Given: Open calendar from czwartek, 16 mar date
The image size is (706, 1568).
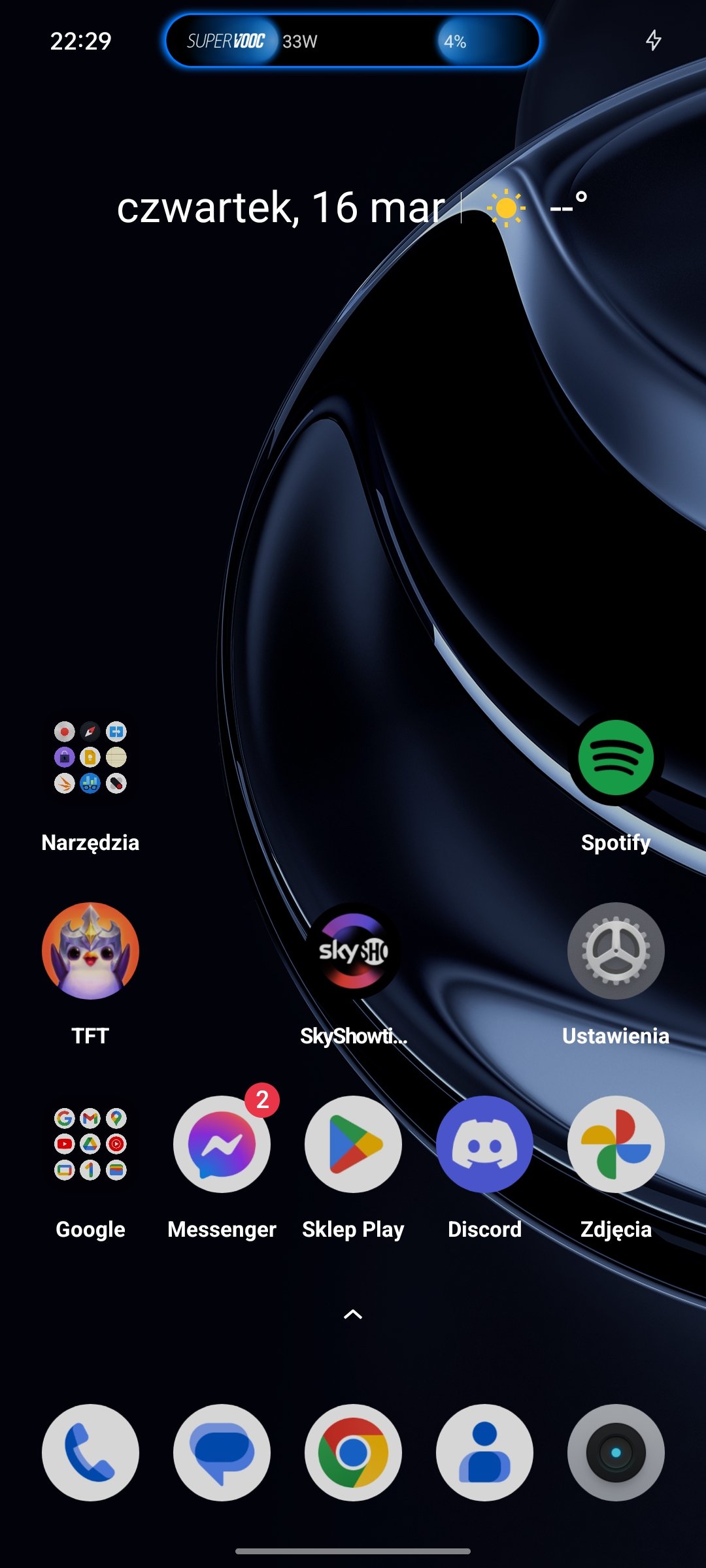Looking at the screenshot, I should (x=281, y=208).
